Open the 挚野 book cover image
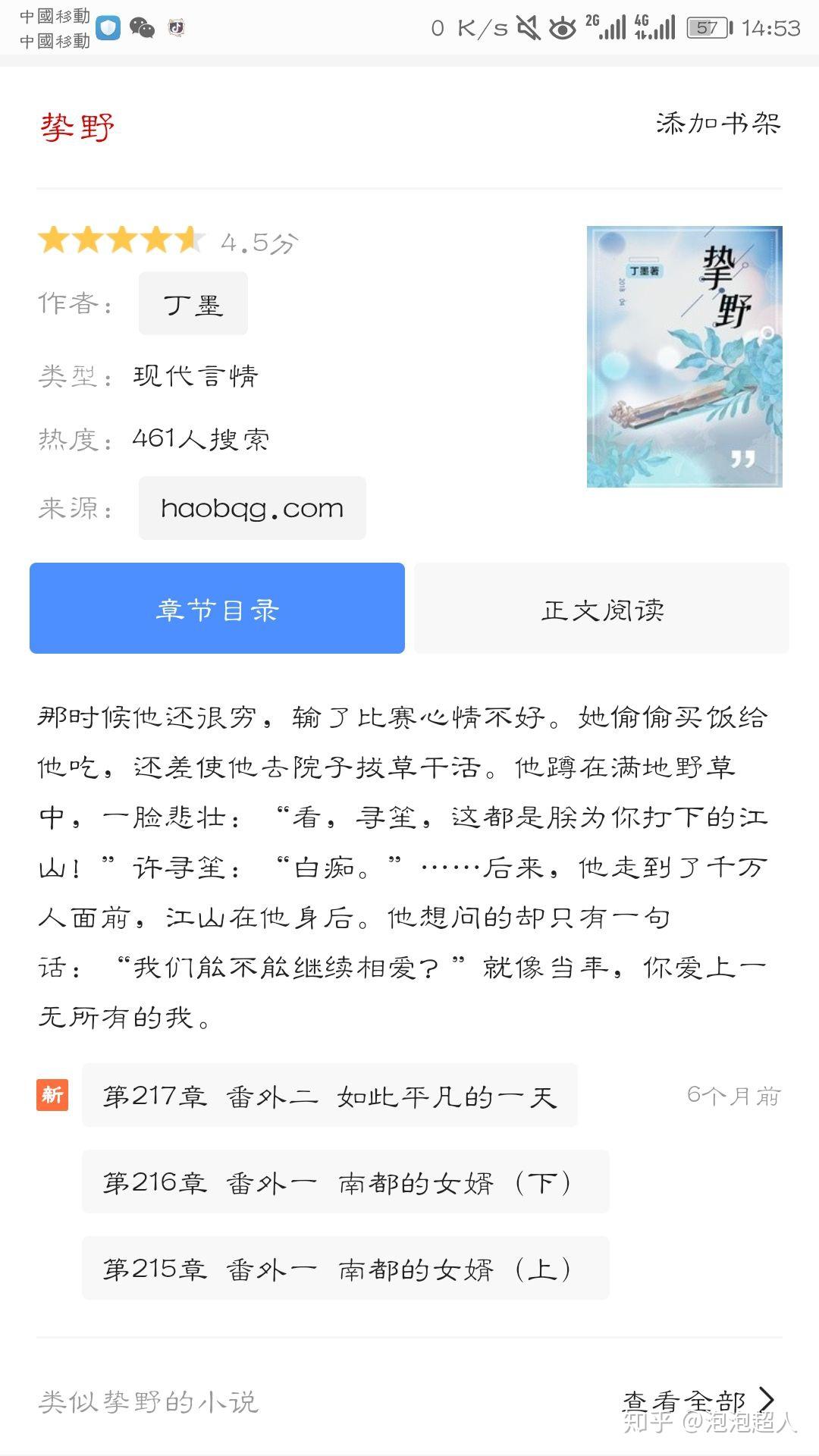819x1456 pixels. [x=684, y=356]
